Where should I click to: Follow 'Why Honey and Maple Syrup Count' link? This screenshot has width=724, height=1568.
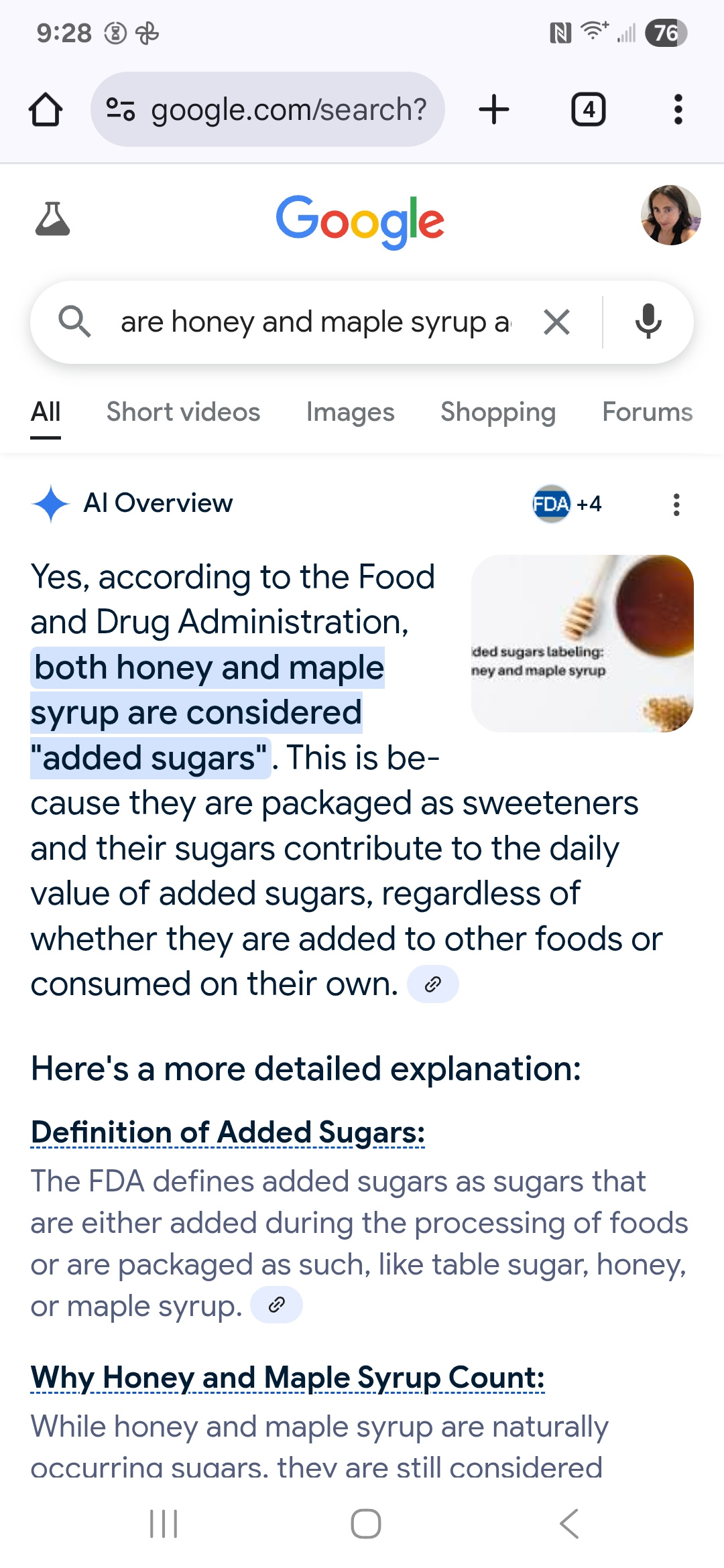288,1378
